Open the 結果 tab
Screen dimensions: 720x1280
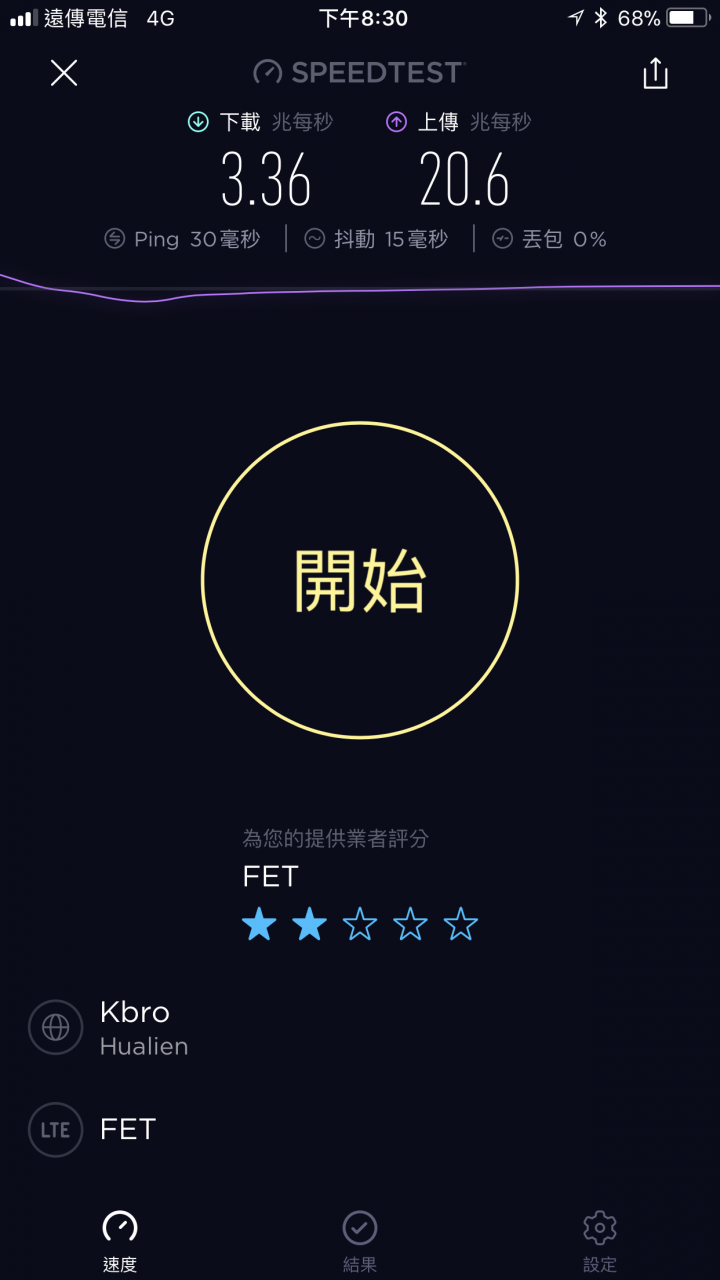(x=360, y=1241)
